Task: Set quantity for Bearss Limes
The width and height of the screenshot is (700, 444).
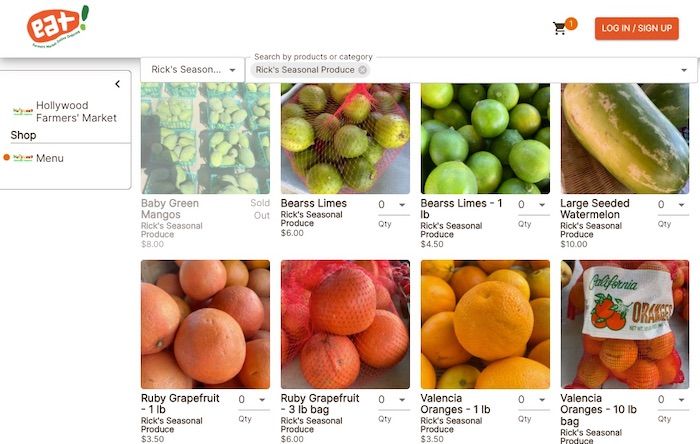Action: 392,205
